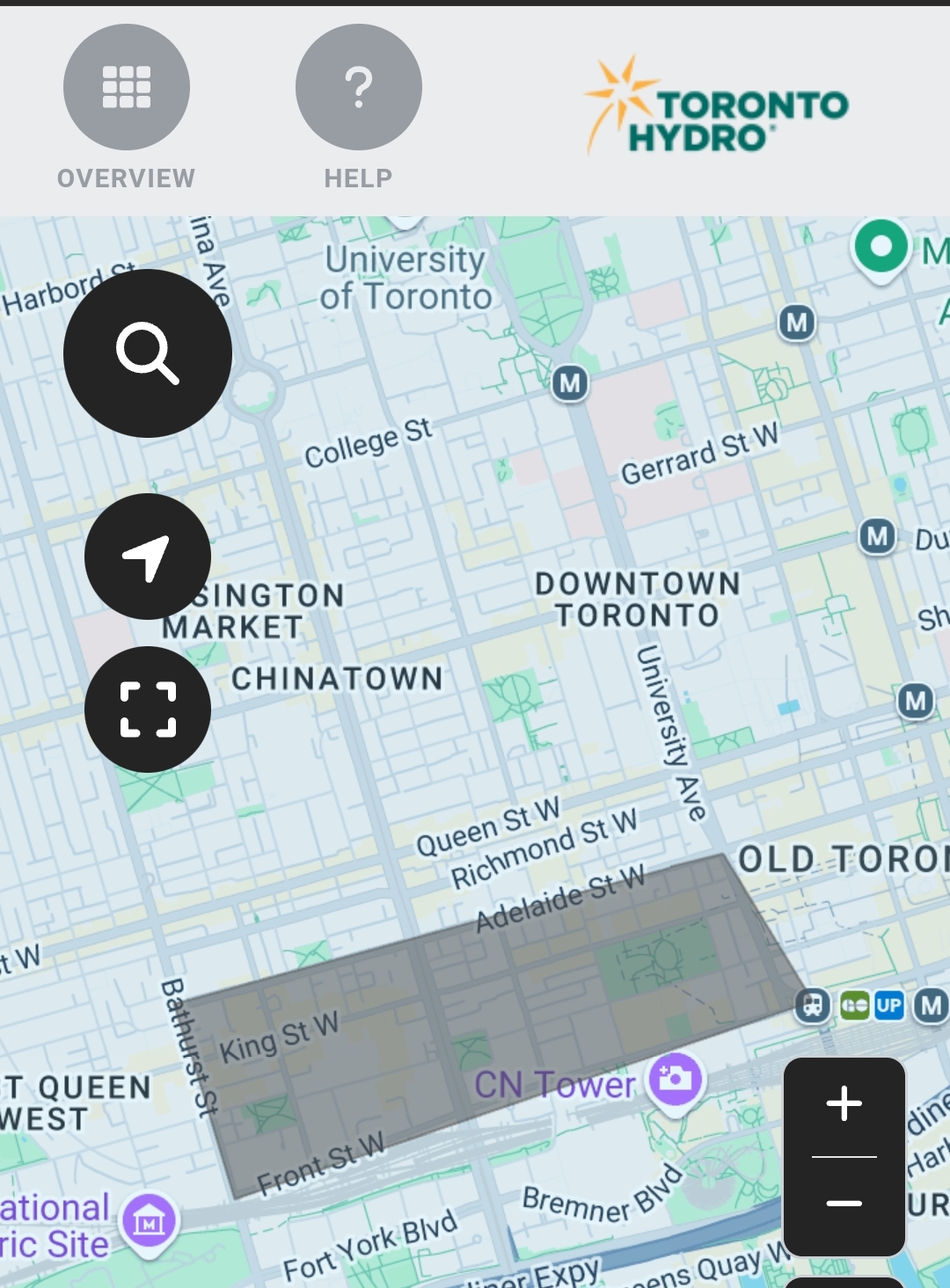Tap the CN Tower map marker
Viewport: 950px width, 1288px height.
(x=675, y=1078)
